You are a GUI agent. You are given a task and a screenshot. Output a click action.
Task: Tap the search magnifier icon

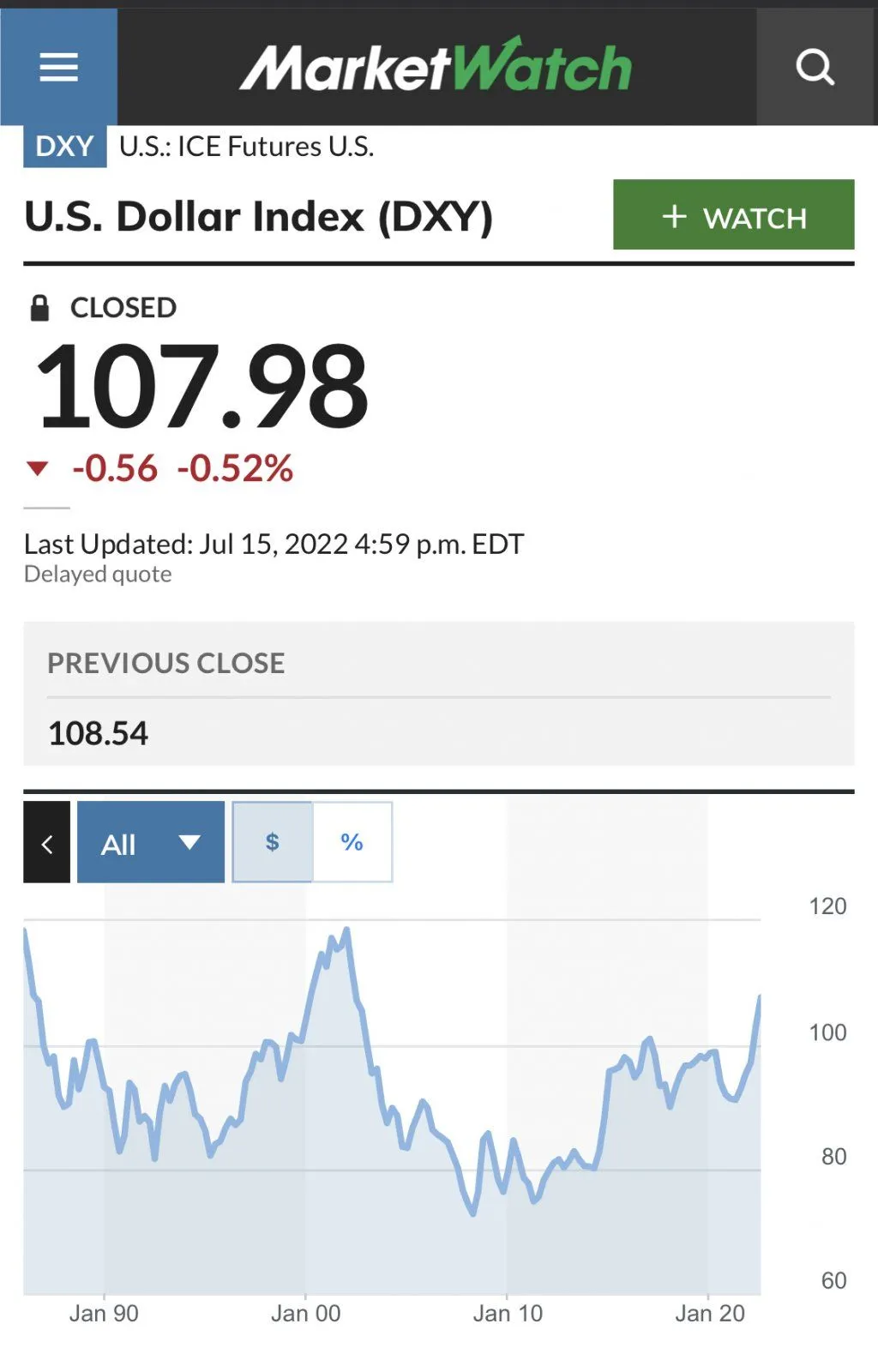pyautogui.click(x=815, y=67)
